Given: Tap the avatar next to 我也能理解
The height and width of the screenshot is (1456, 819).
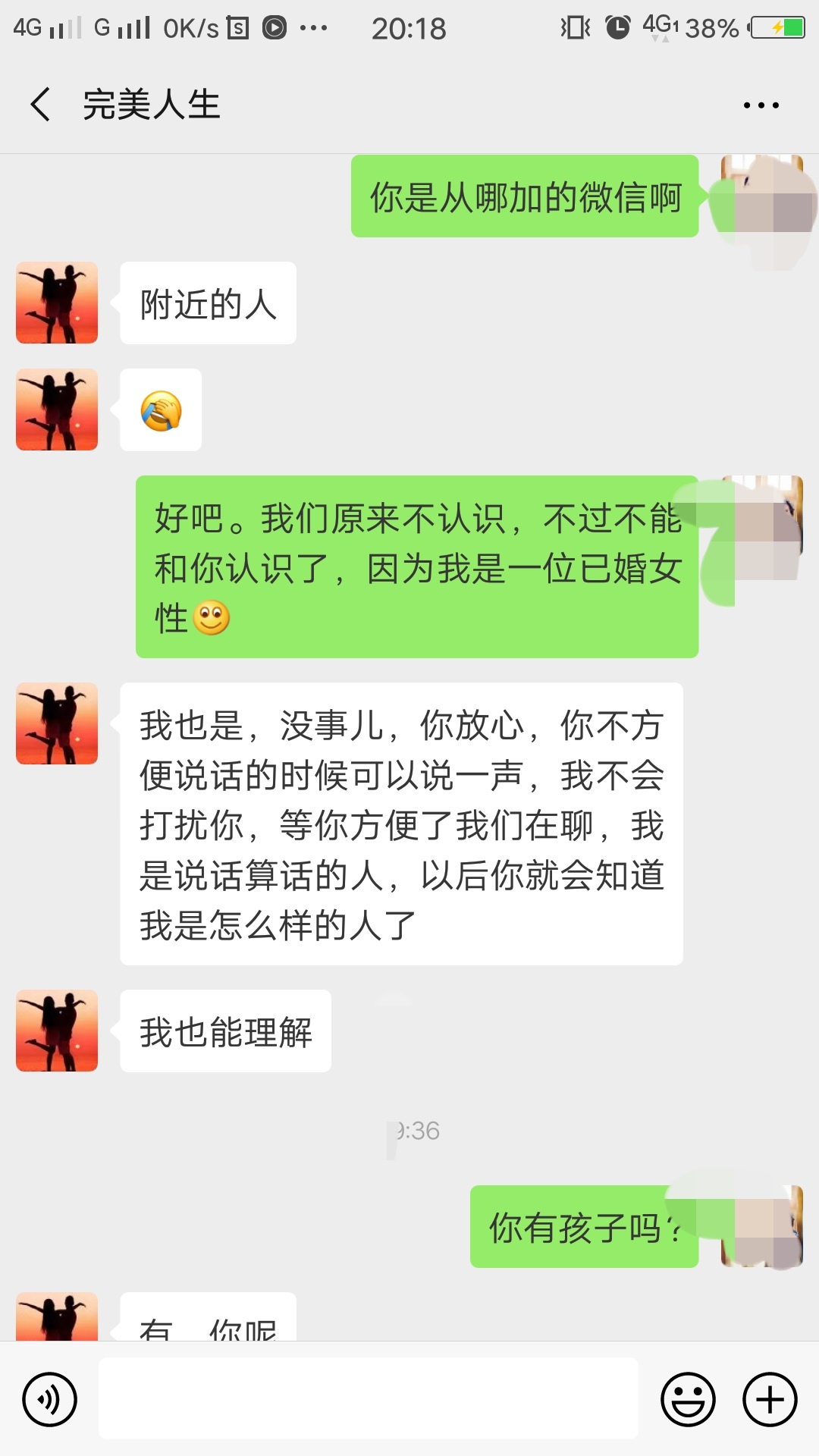Looking at the screenshot, I should pyautogui.click(x=57, y=1031).
